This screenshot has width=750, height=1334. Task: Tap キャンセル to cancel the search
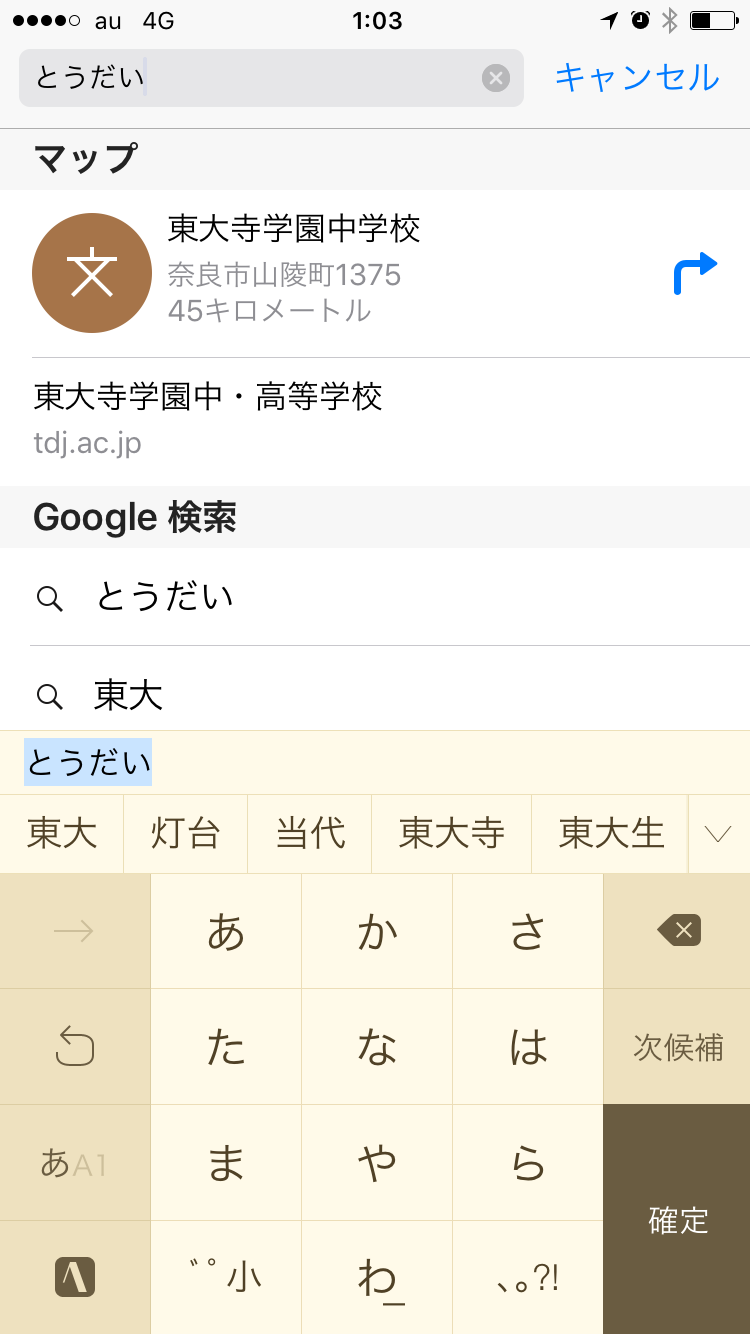coord(637,78)
